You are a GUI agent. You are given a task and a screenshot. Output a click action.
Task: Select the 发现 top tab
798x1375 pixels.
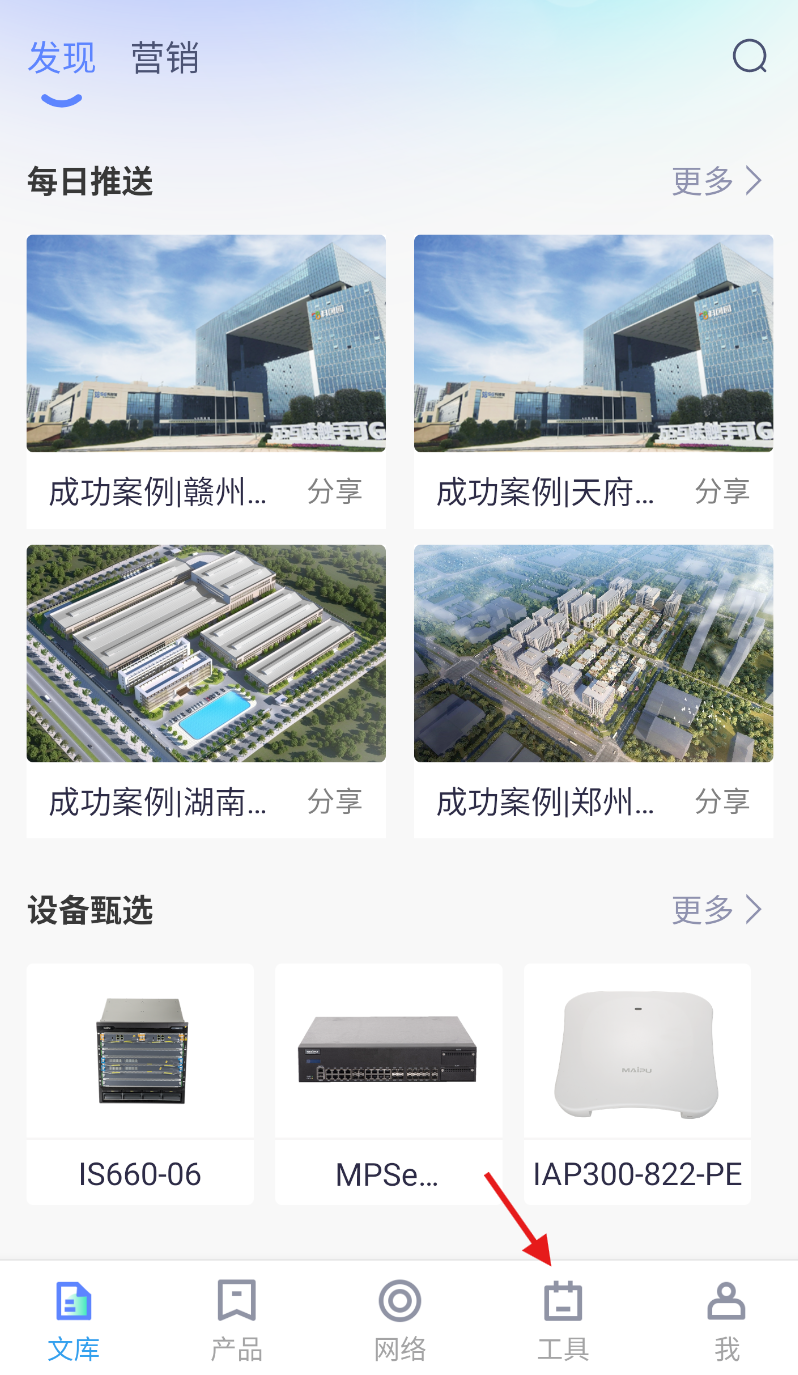[61, 59]
